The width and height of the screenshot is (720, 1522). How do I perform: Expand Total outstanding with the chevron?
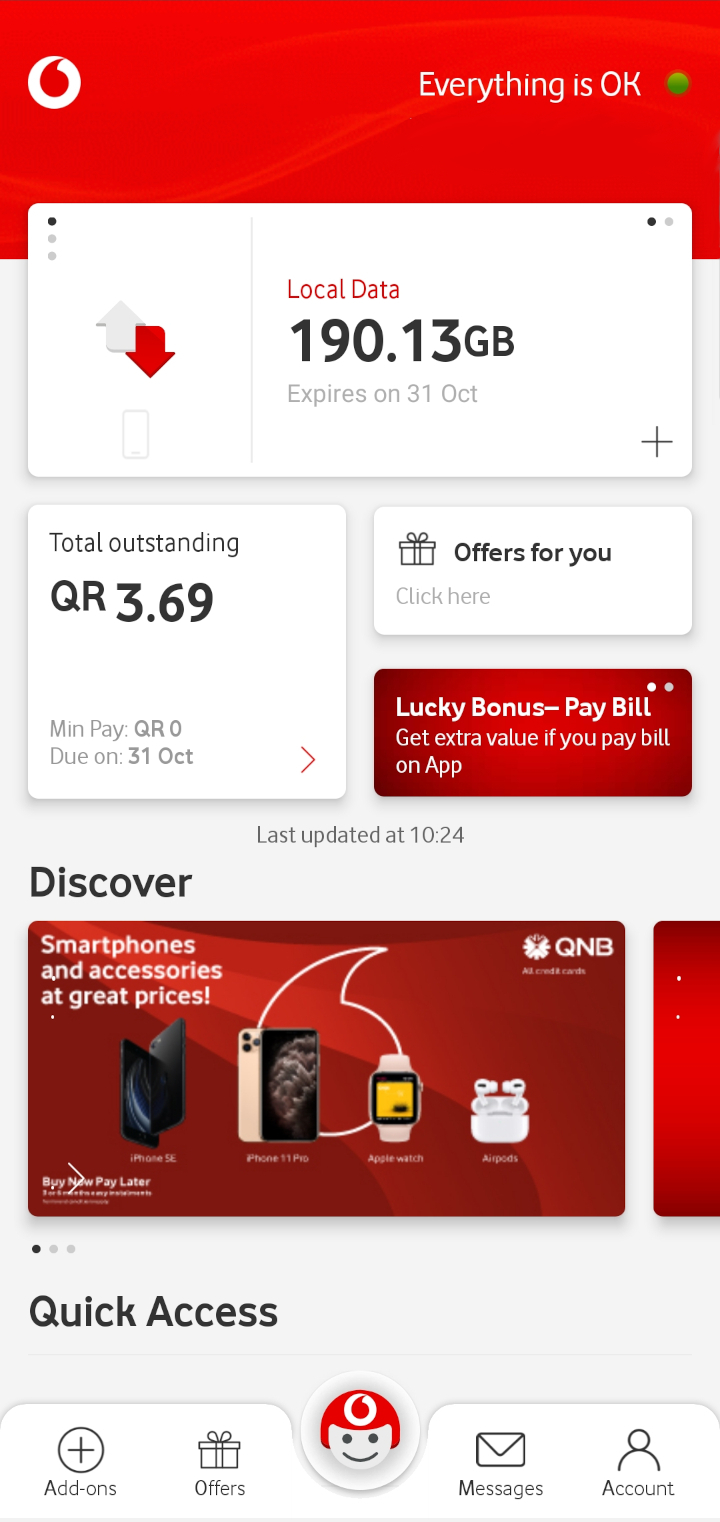point(308,760)
